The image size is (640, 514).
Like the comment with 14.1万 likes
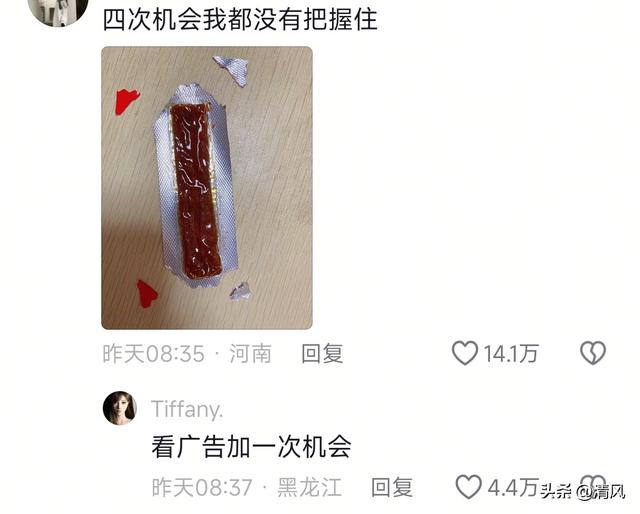(x=465, y=353)
